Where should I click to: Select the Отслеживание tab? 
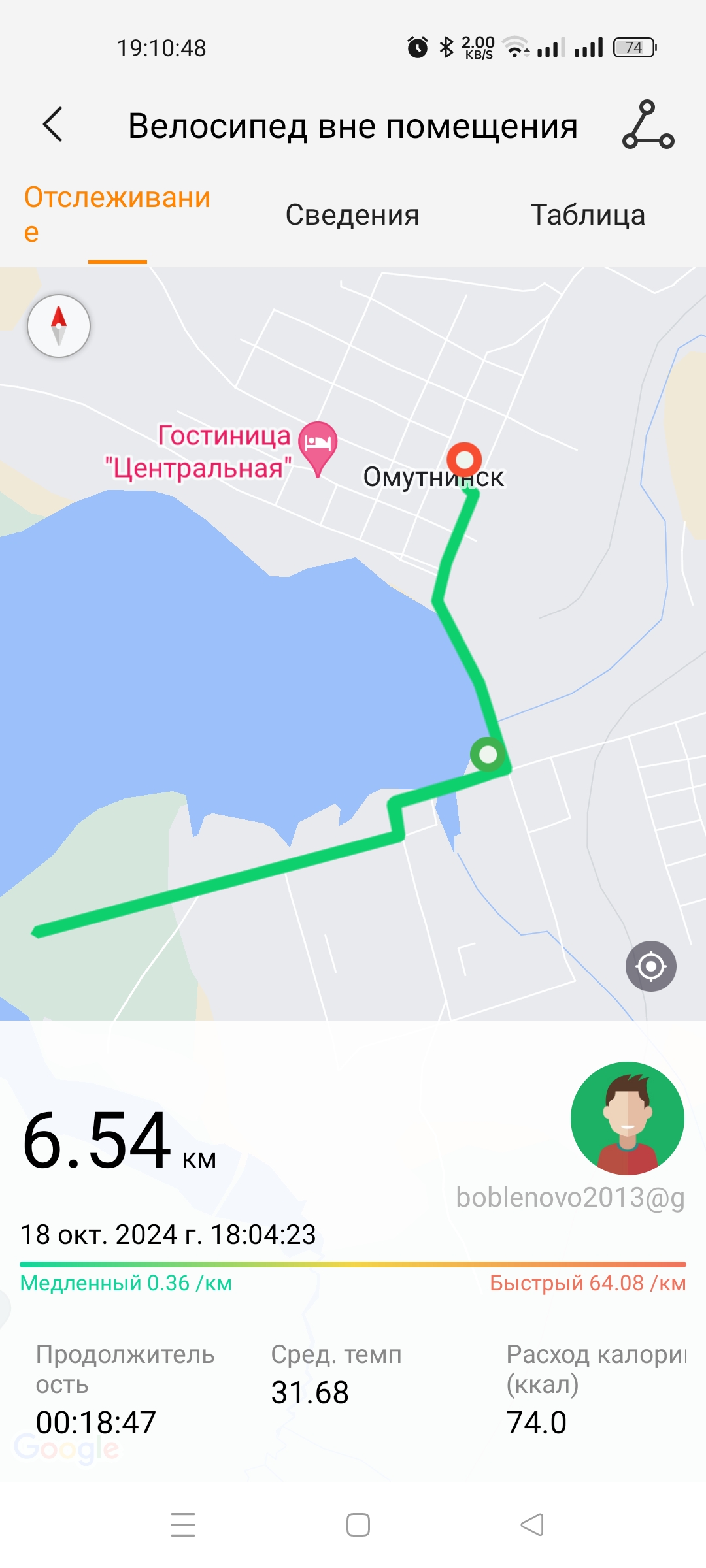117,215
